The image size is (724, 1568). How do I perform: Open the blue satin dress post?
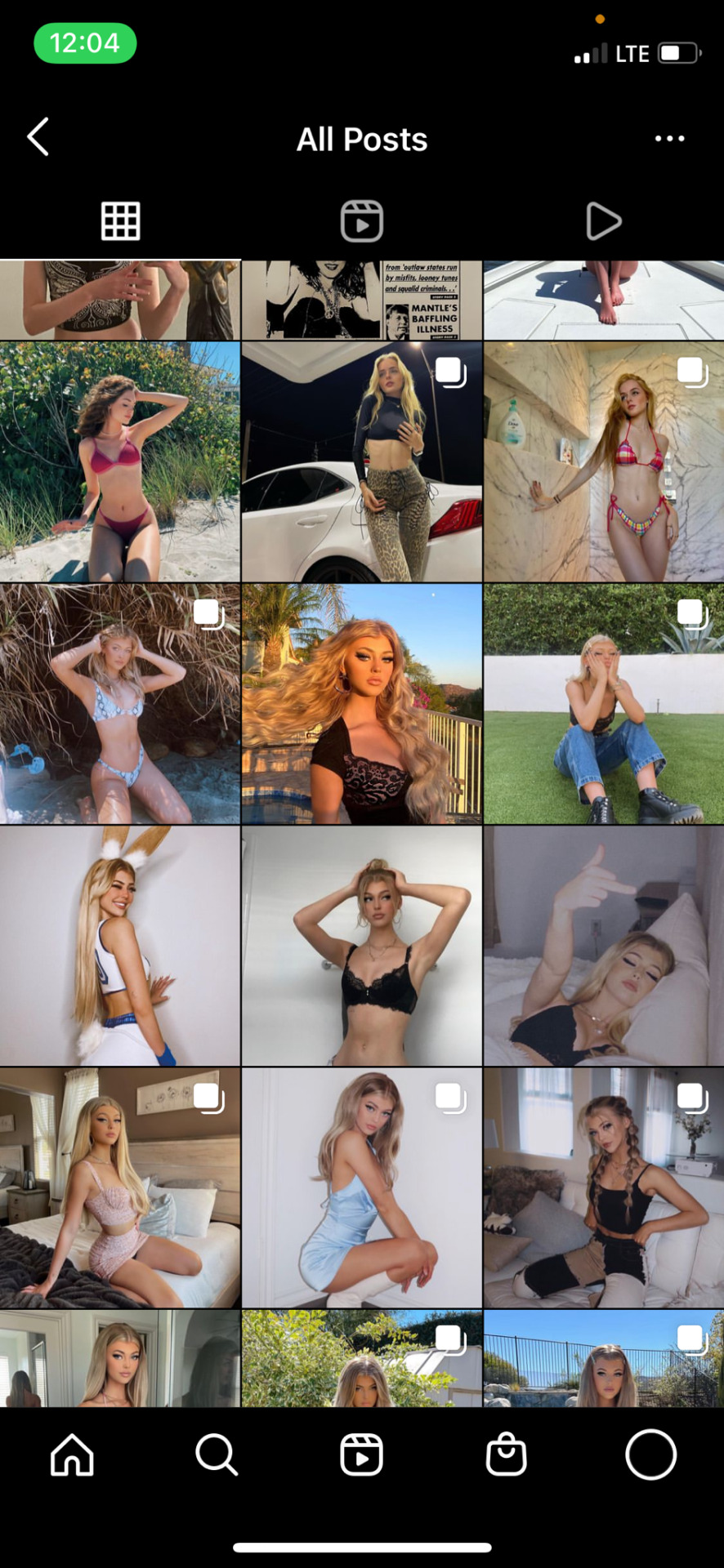[362, 1187]
